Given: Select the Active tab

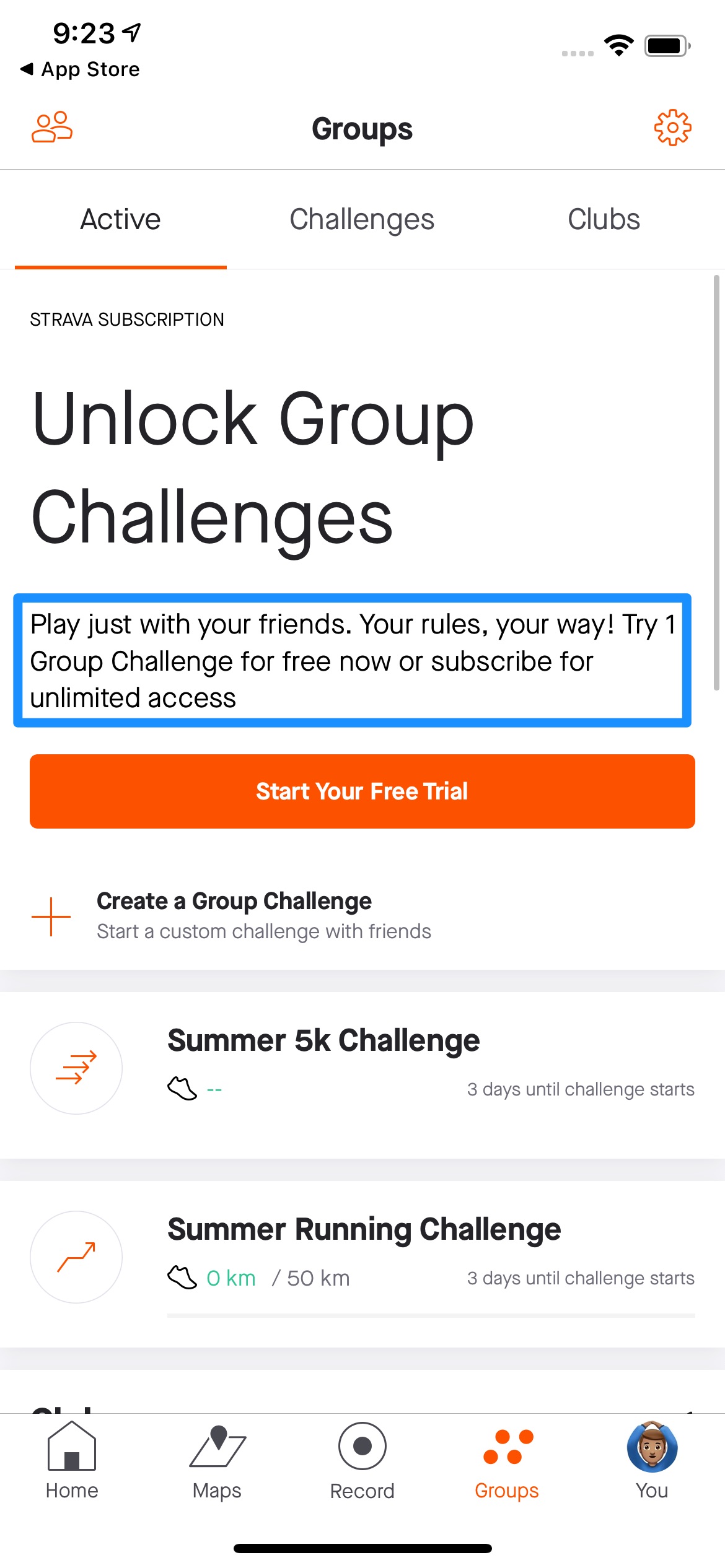Looking at the screenshot, I should coord(120,219).
